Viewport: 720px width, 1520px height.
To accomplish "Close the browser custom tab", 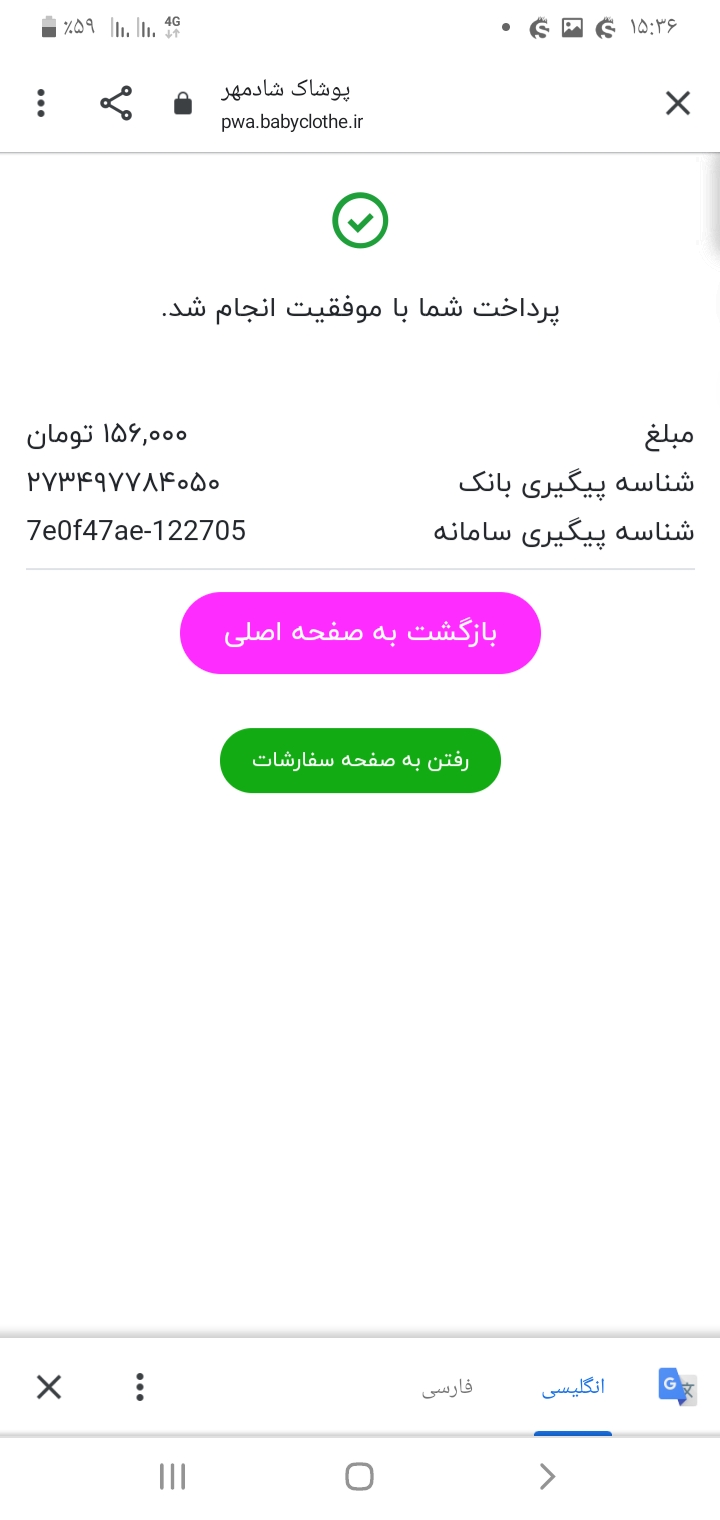I will (x=678, y=103).
